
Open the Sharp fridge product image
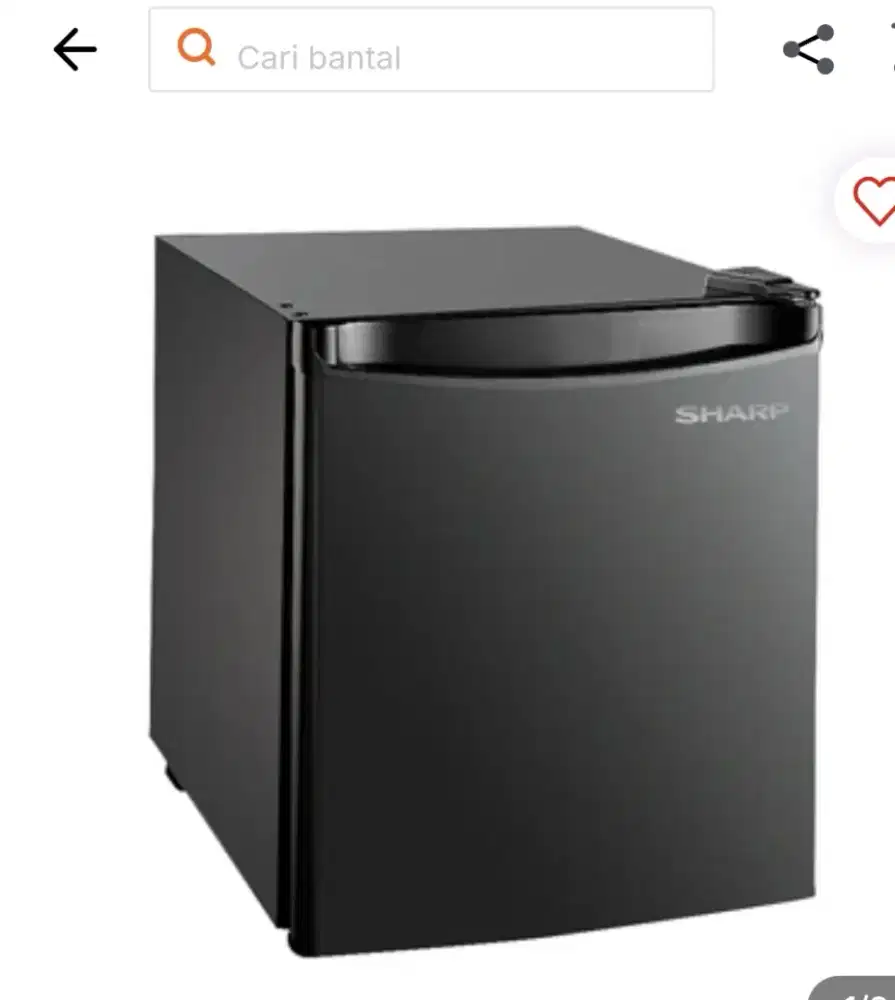485,590
